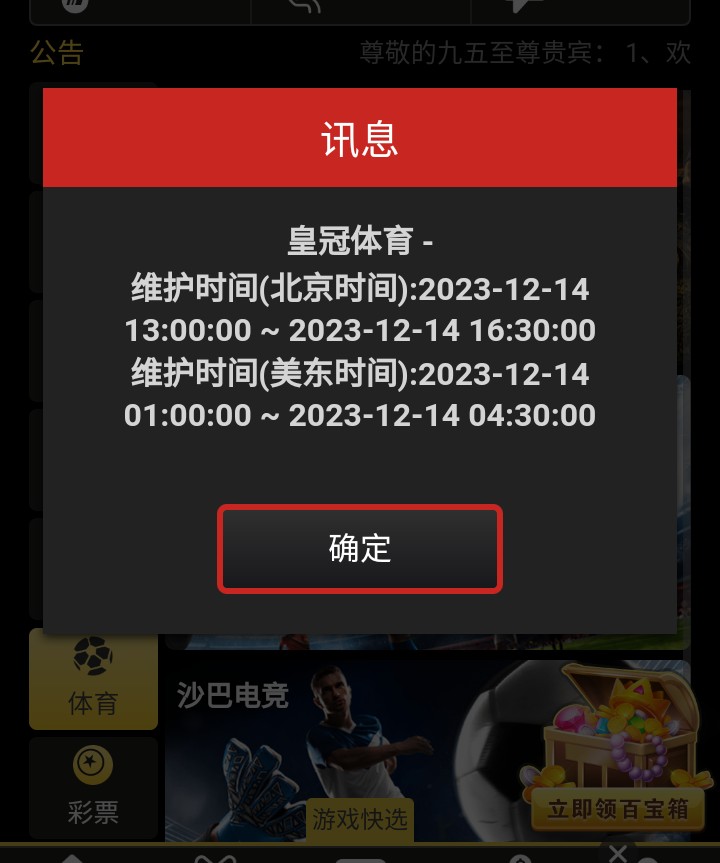Screen dimensions: 720x863
Task: Confirm the maintenance notice with 确定
Action: 360,549
